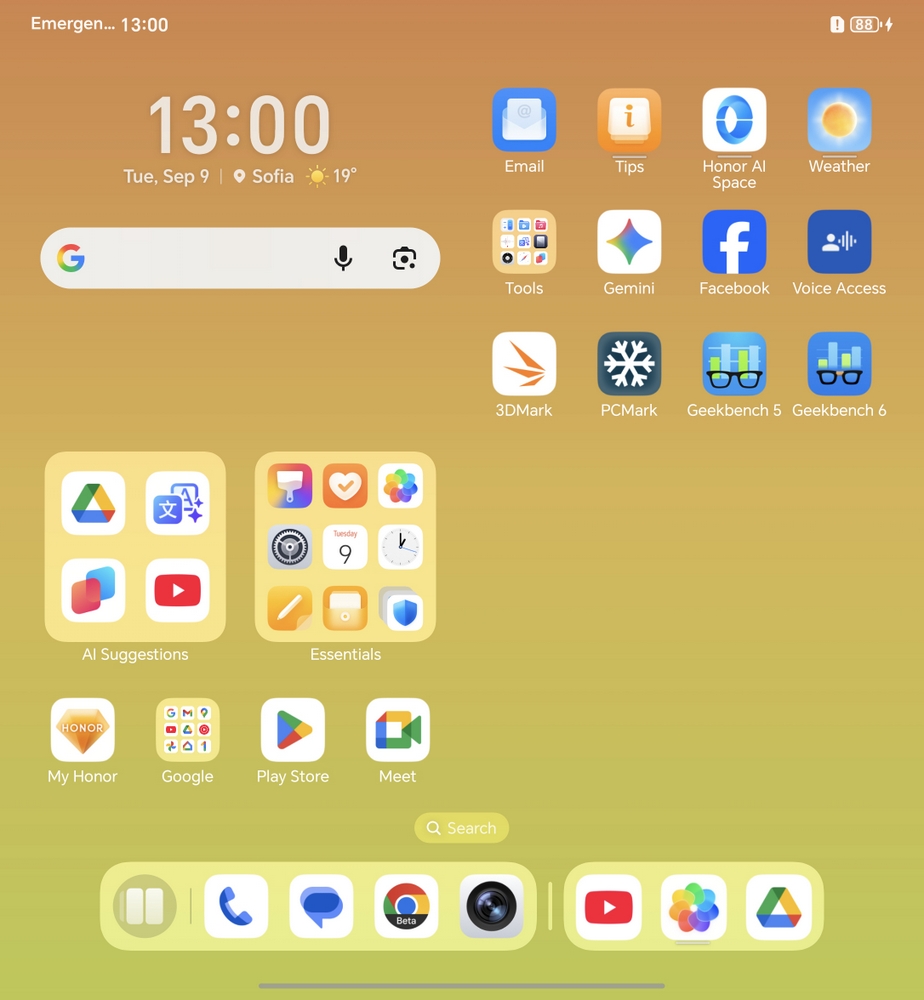Launch the Play Store
The height and width of the screenshot is (1000, 924).
(x=293, y=730)
